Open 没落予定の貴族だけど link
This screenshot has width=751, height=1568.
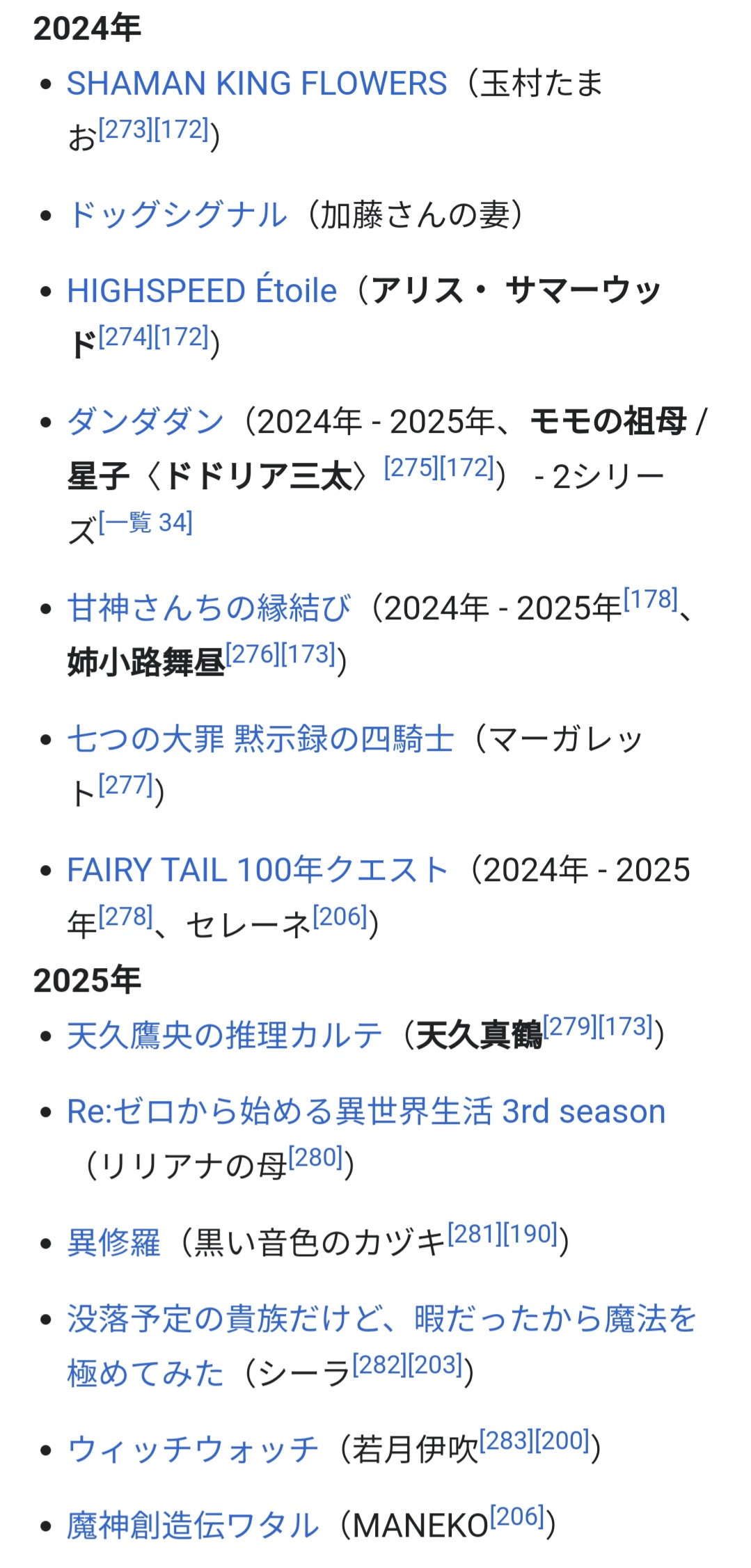(381, 1345)
